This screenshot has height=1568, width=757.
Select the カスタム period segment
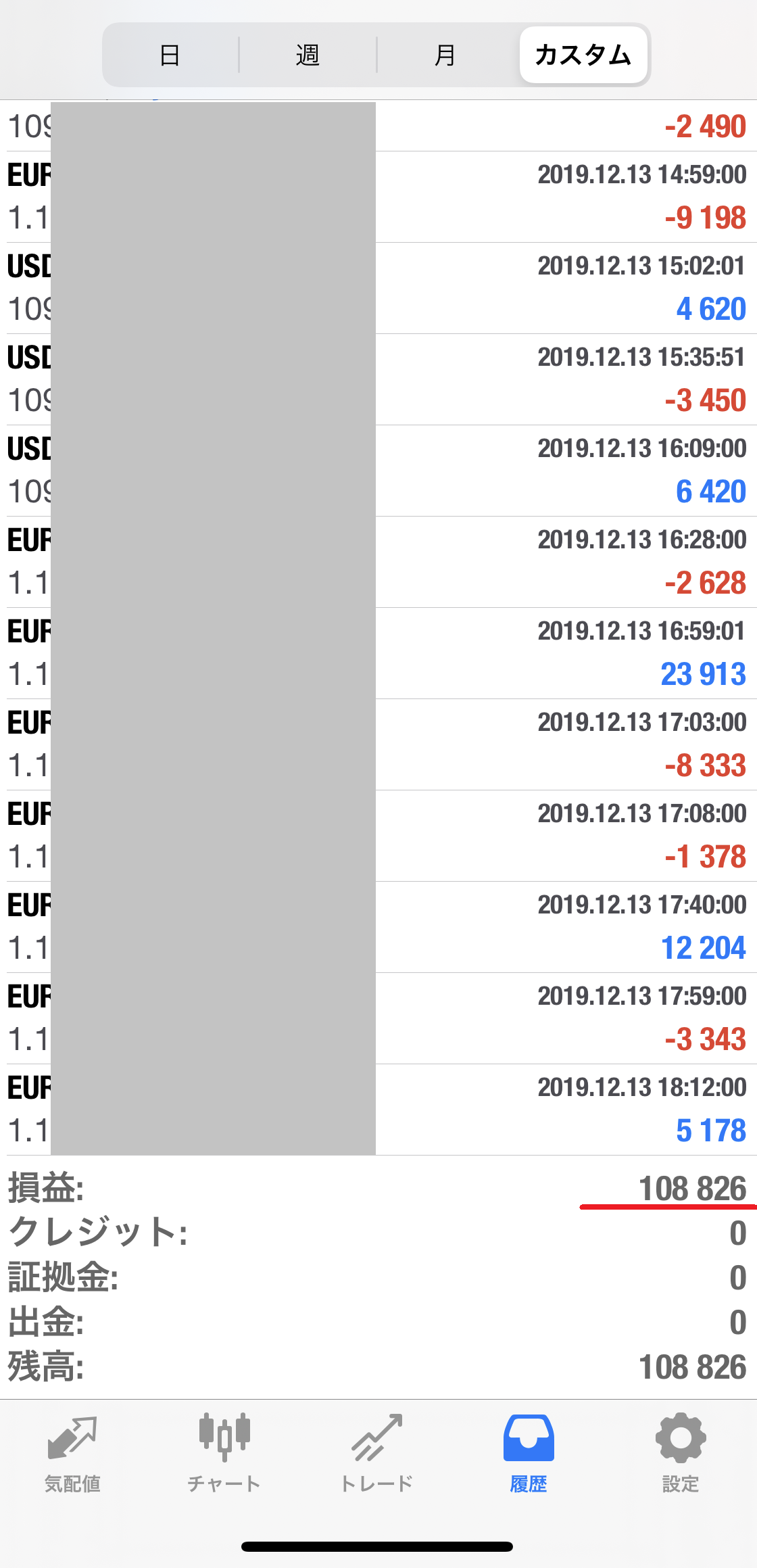(583, 55)
